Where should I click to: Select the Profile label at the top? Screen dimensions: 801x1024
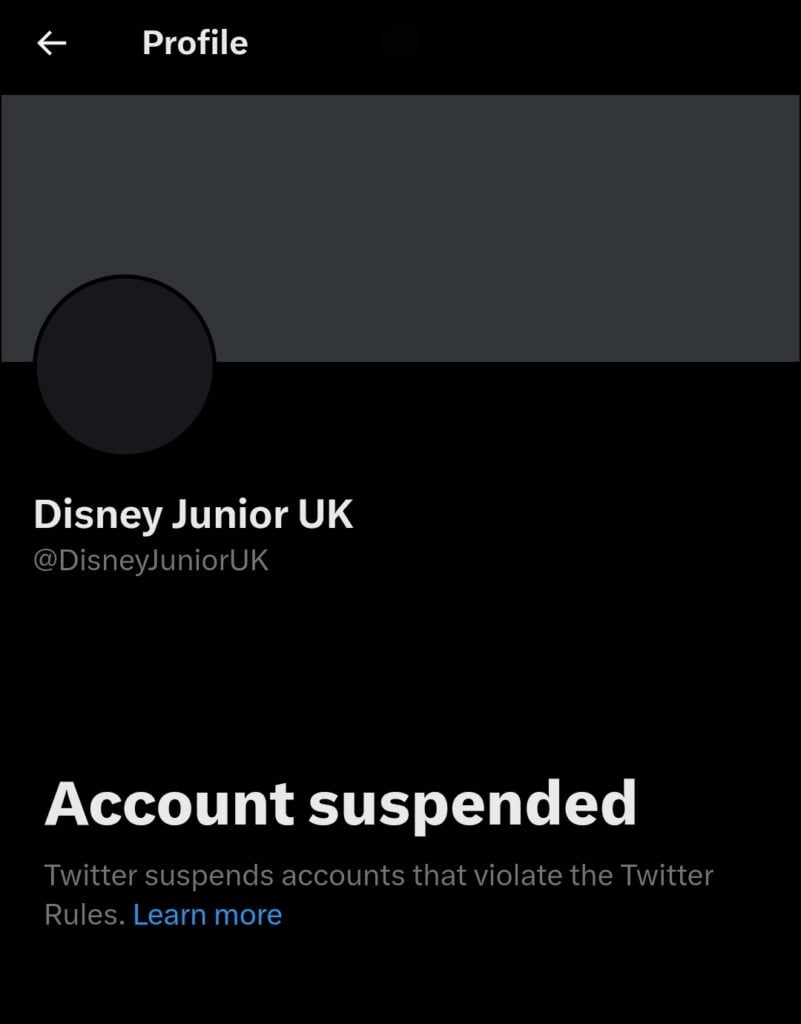coord(194,42)
